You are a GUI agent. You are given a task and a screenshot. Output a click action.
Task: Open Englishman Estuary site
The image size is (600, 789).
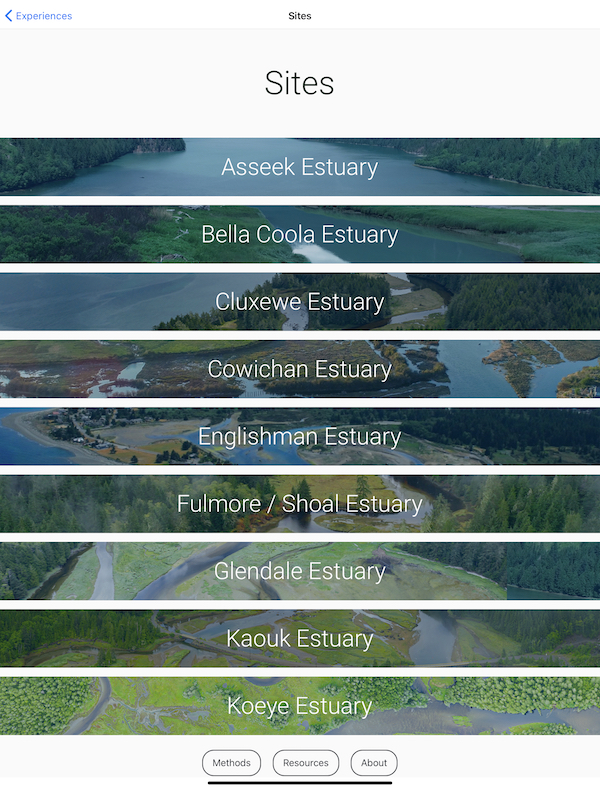point(300,437)
